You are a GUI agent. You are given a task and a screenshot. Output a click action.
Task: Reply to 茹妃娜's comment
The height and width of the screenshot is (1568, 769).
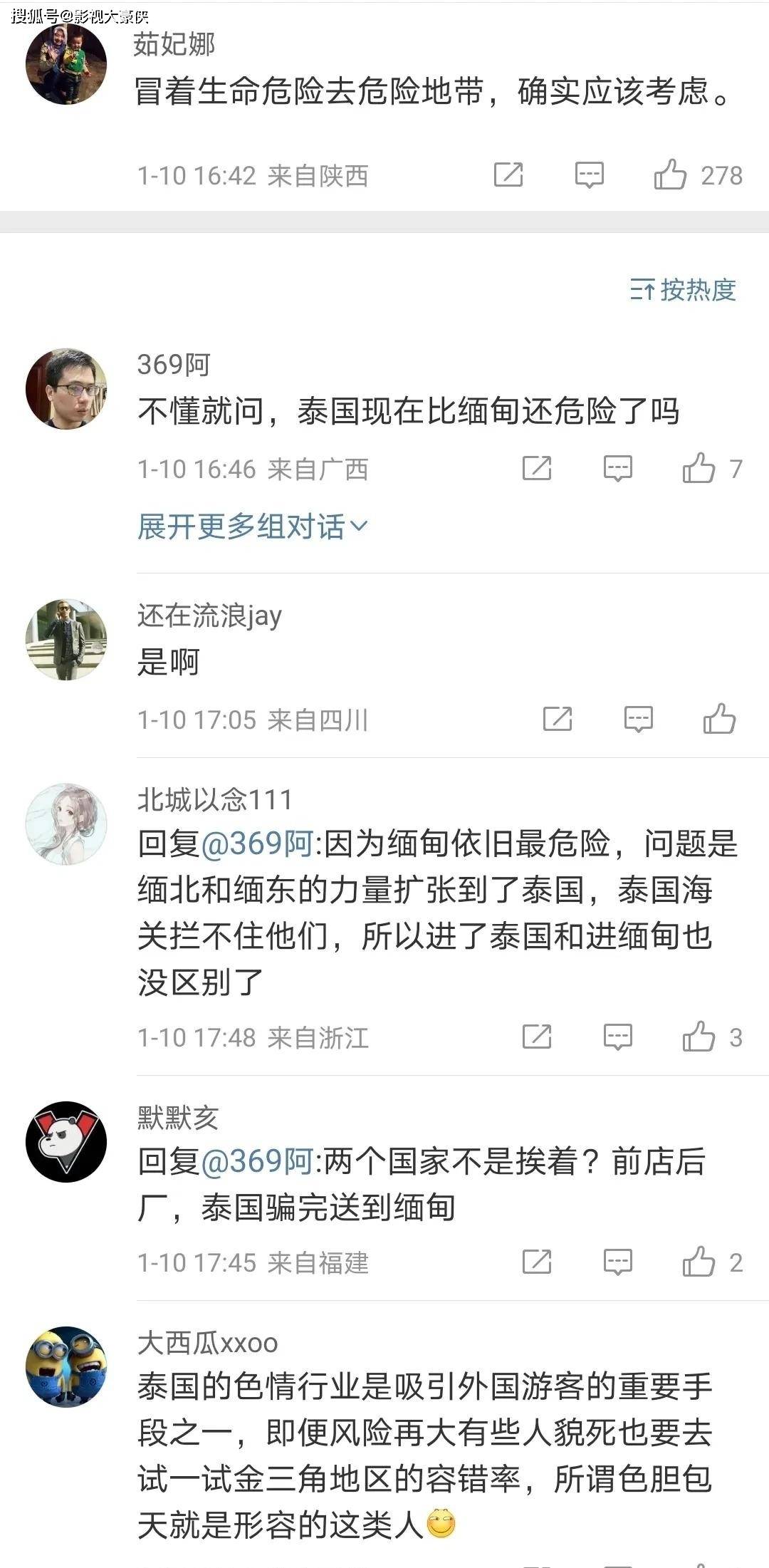tap(589, 175)
